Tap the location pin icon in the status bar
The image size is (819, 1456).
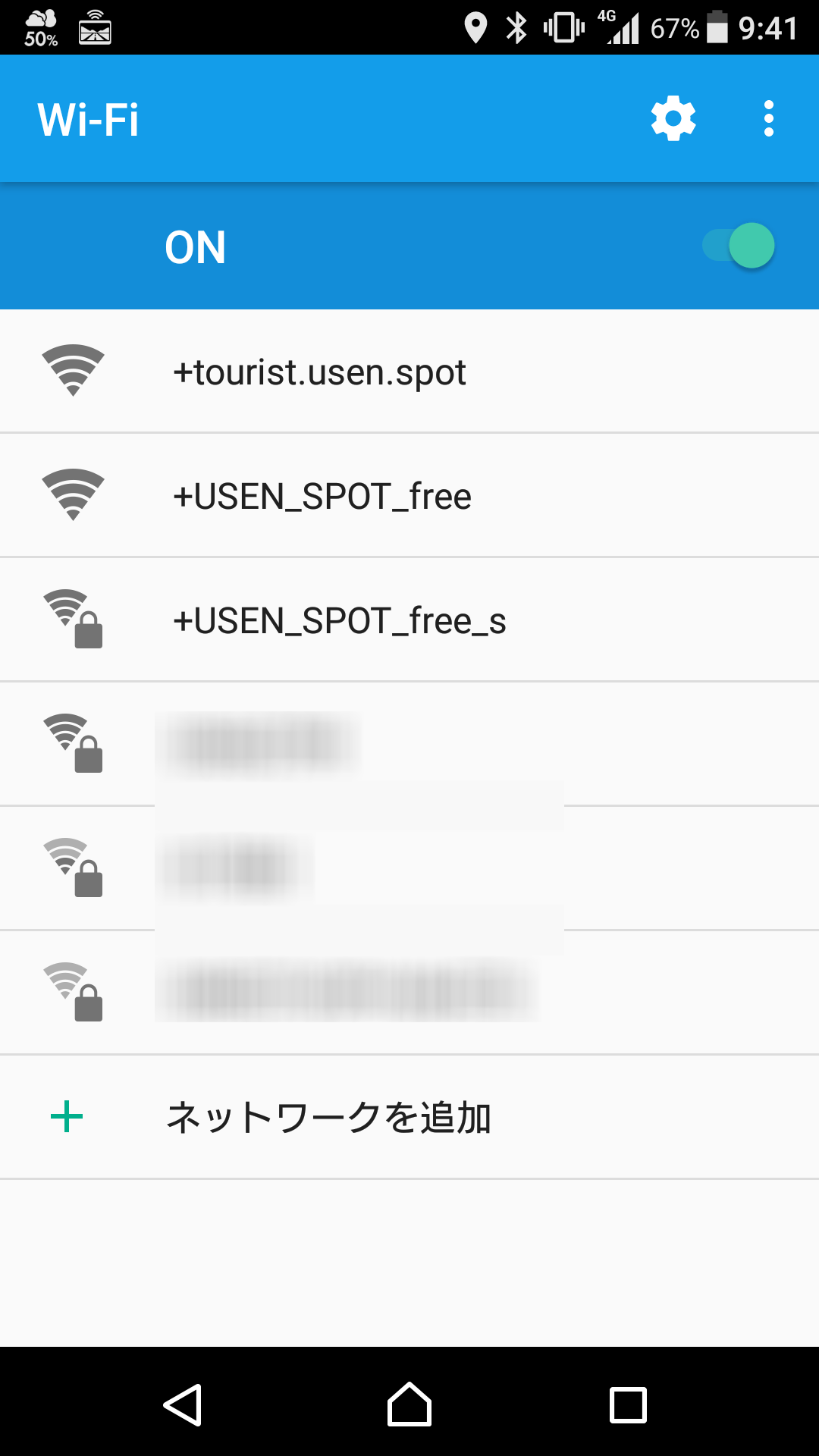(x=474, y=27)
